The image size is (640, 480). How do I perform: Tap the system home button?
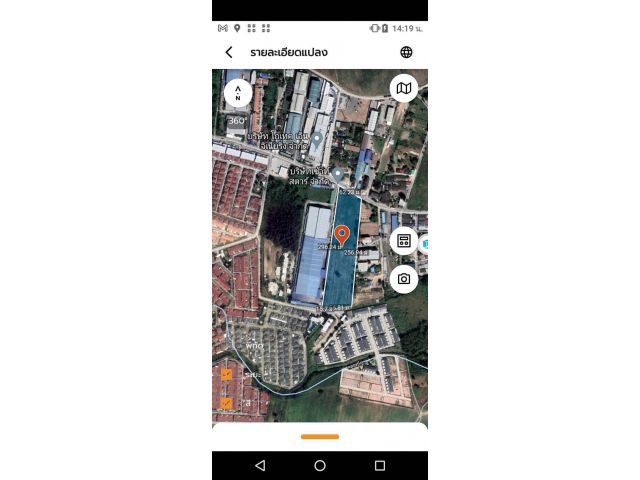click(320, 466)
